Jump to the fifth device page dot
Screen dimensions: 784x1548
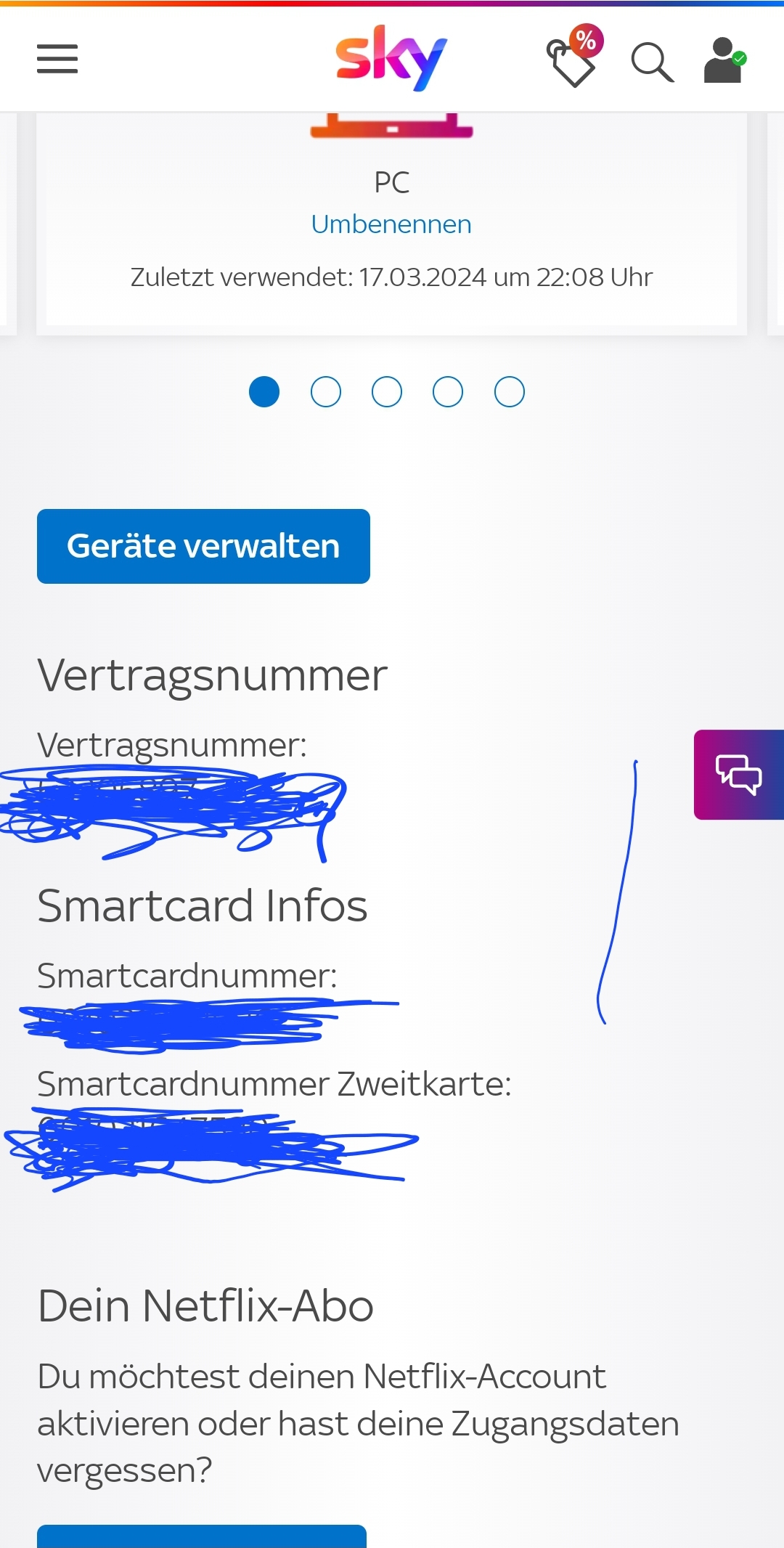coord(510,392)
